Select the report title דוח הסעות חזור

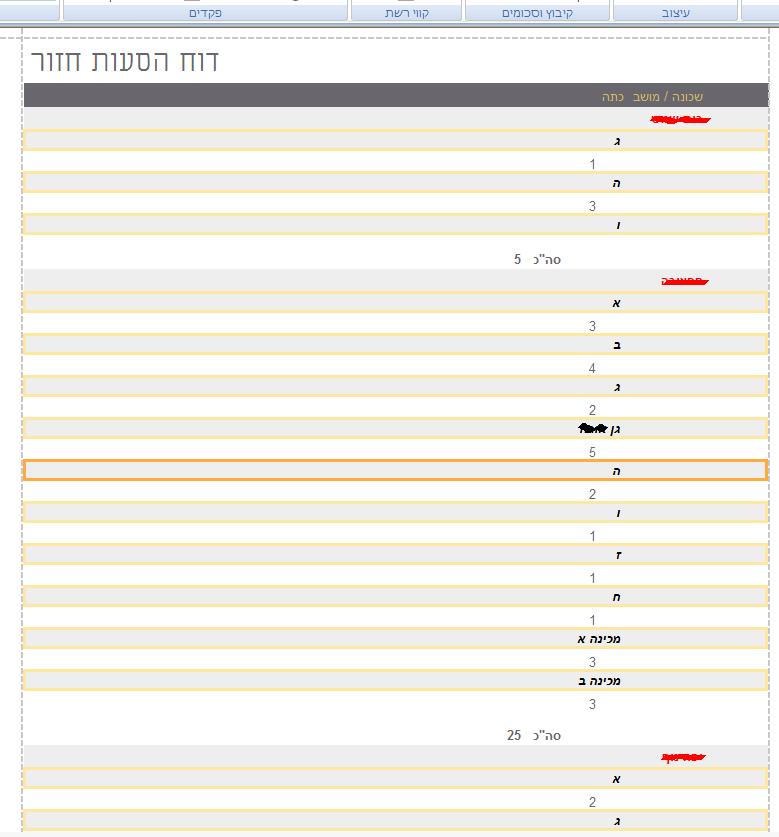click(x=125, y=61)
